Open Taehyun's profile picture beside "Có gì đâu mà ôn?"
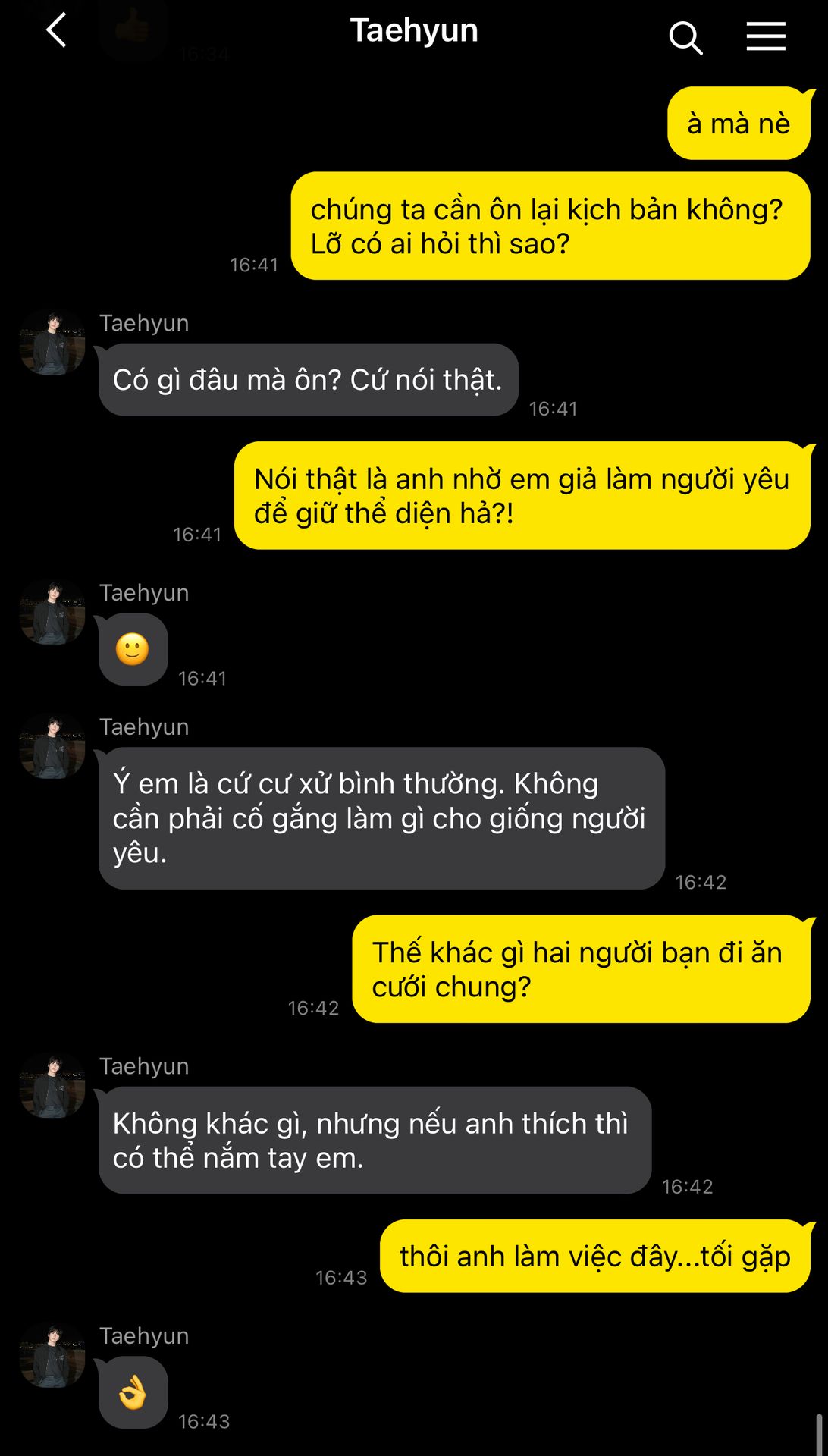 52,342
